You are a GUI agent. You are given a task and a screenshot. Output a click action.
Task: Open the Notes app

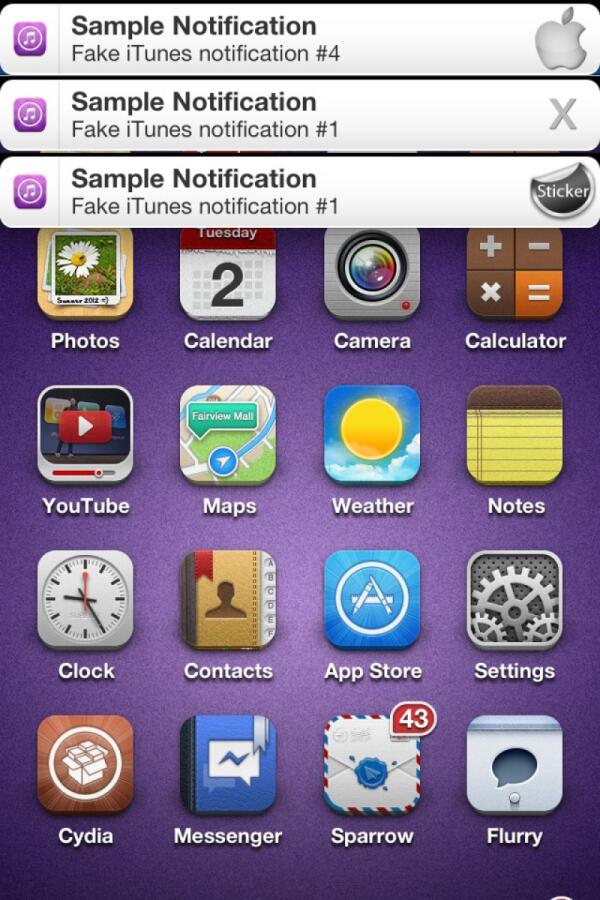tap(515, 434)
